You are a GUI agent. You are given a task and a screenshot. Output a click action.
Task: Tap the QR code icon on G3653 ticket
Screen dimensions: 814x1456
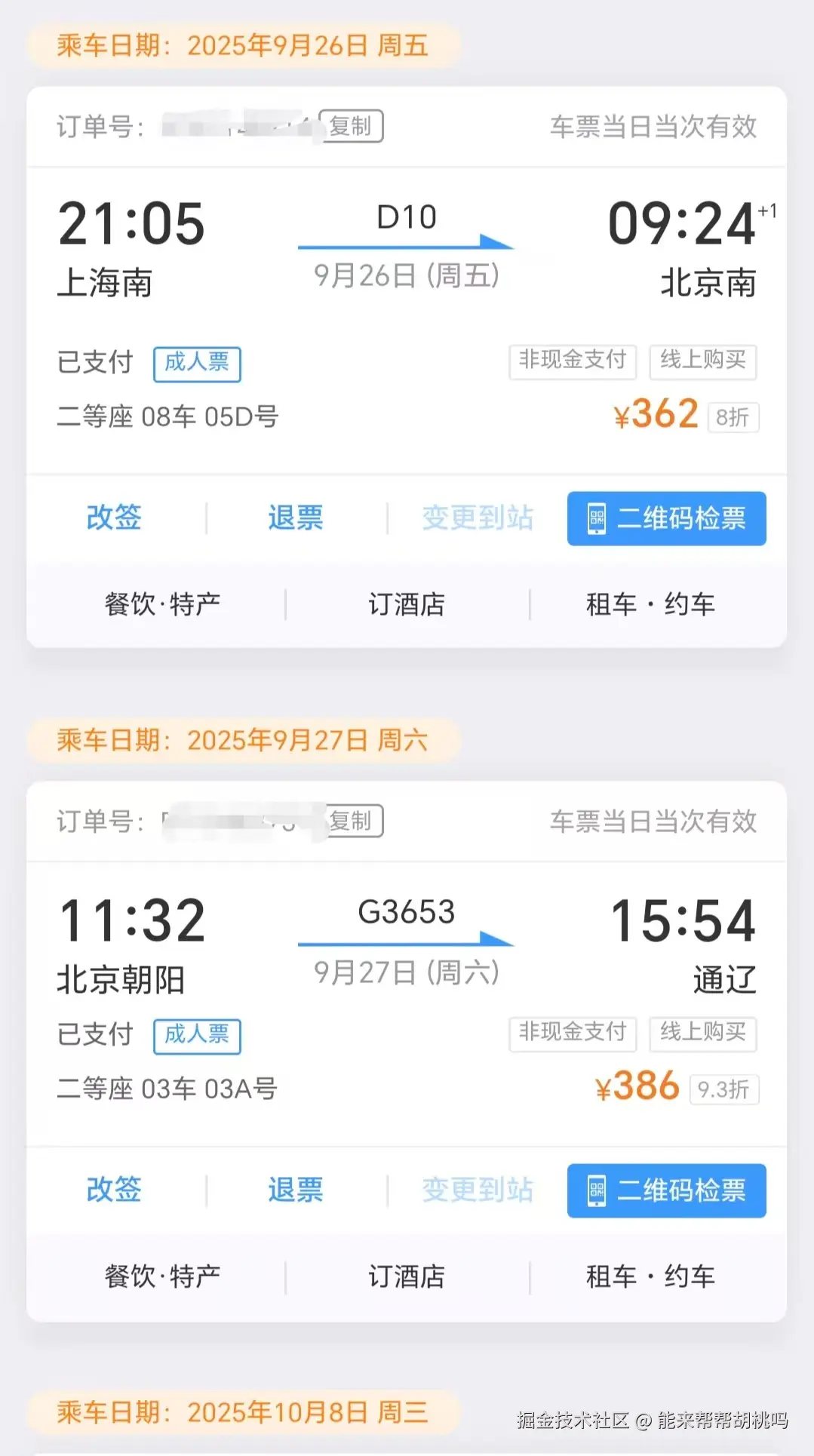click(x=596, y=1191)
